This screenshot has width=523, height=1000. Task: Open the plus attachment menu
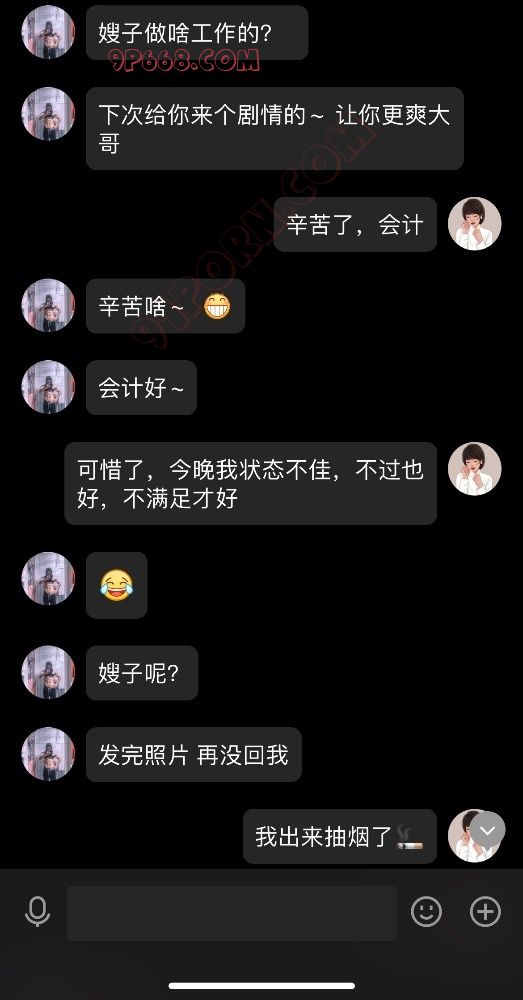point(485,911)
